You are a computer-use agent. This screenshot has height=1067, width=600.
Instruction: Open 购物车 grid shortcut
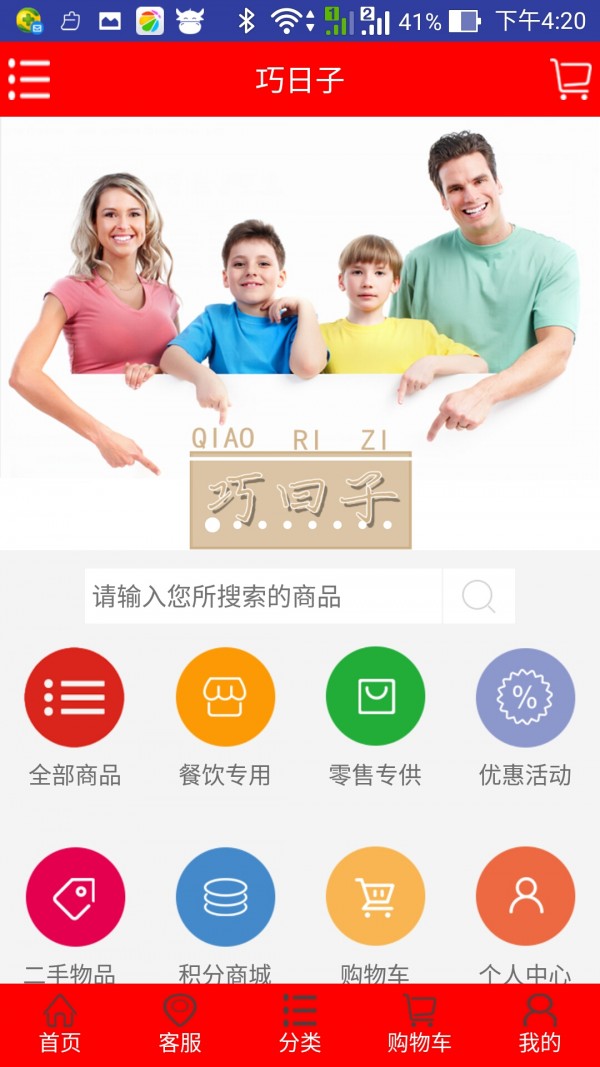(375, 897)
